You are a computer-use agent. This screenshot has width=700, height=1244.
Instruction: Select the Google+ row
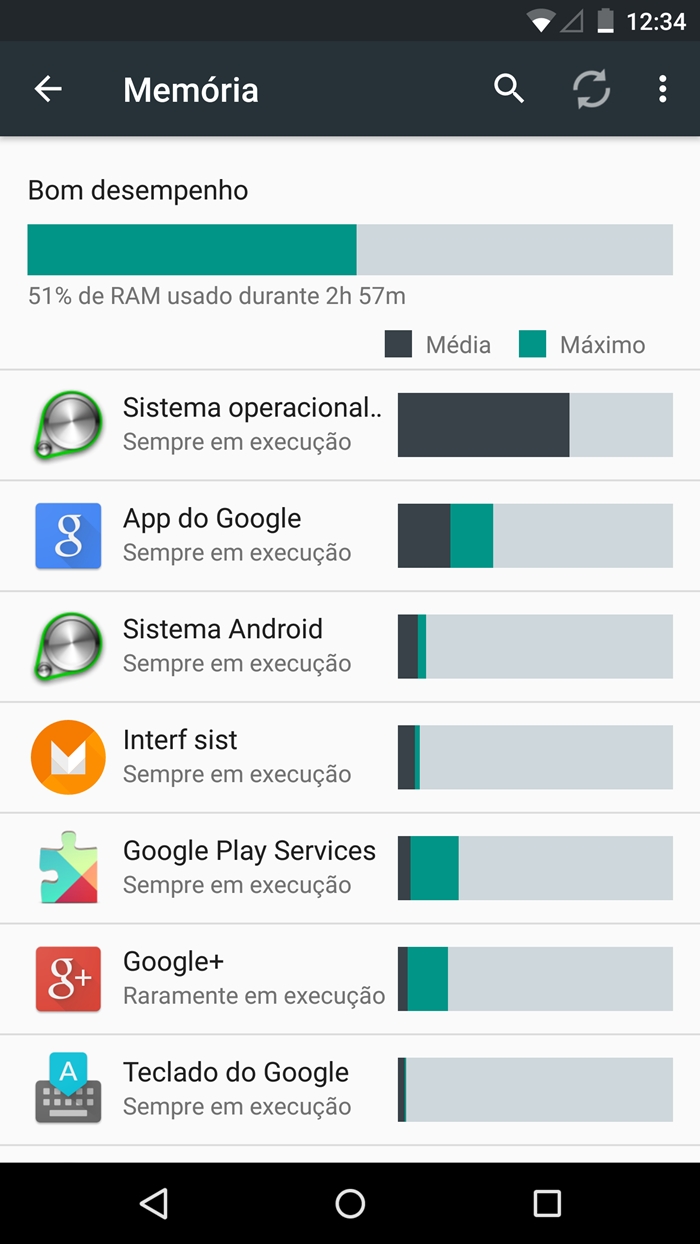pyautogui.click(x=350, y=980)
